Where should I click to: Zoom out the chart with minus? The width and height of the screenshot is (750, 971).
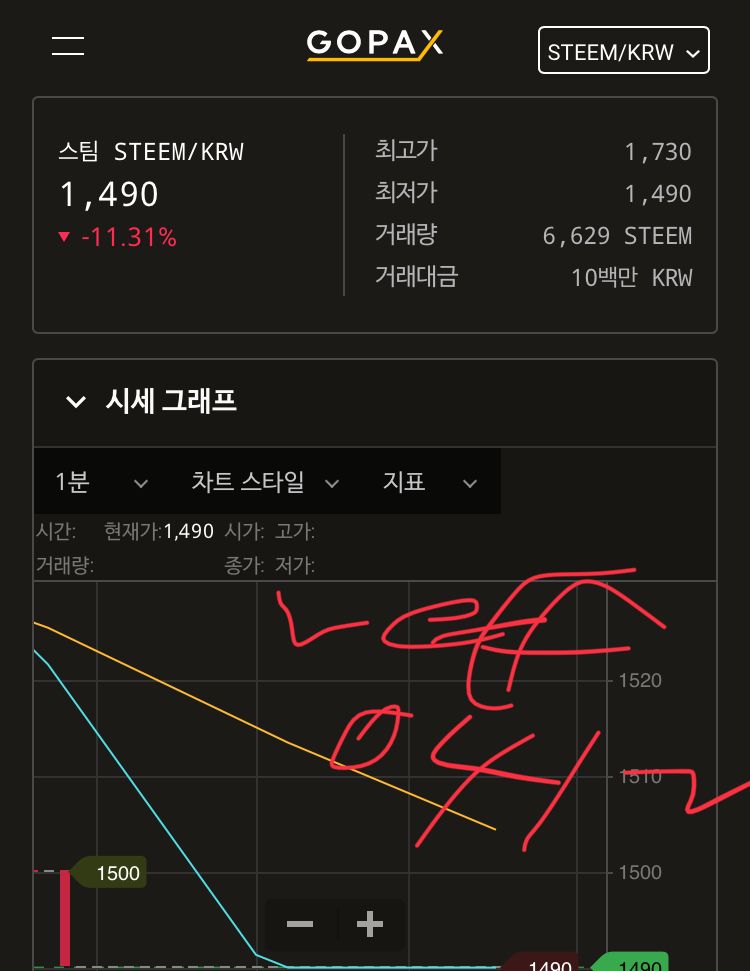point(300,924)
